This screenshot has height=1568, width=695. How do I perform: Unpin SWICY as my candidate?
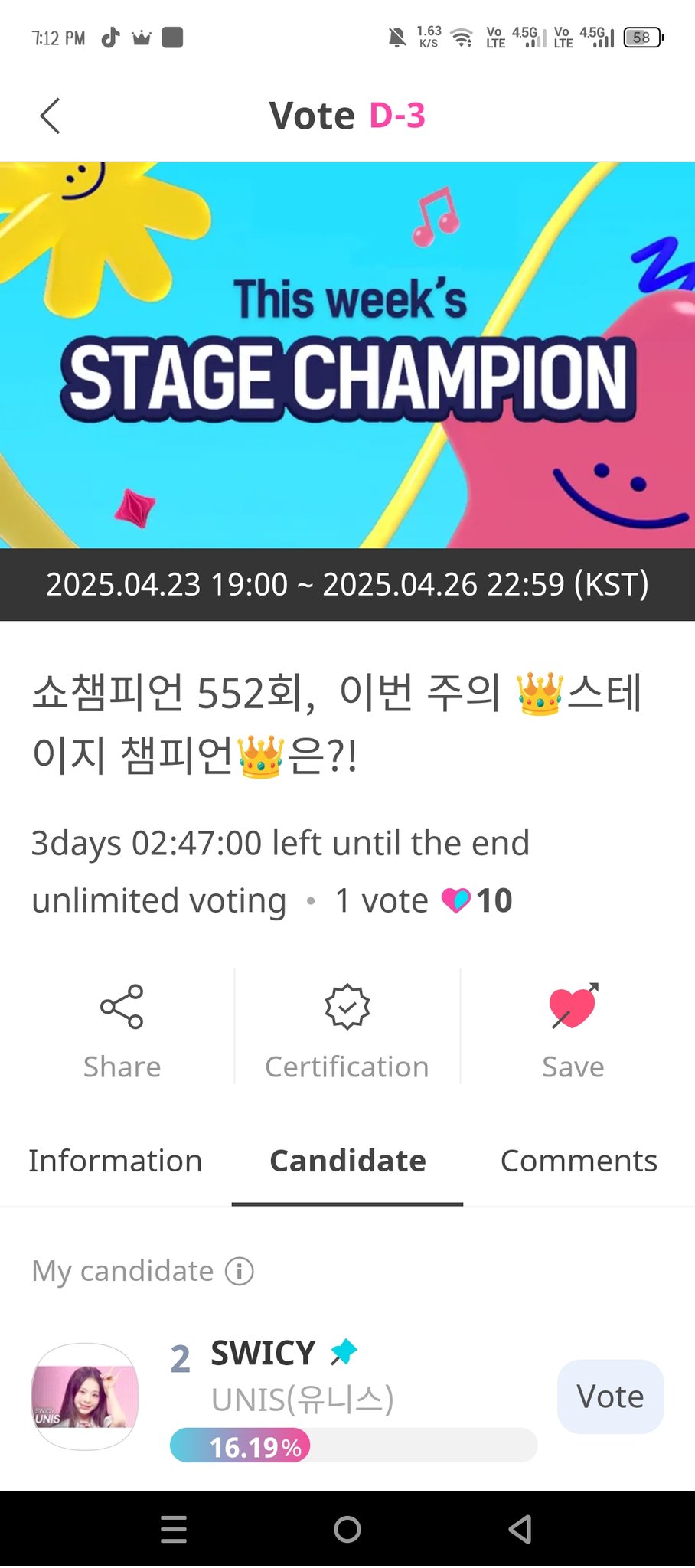click(344, 1351)
